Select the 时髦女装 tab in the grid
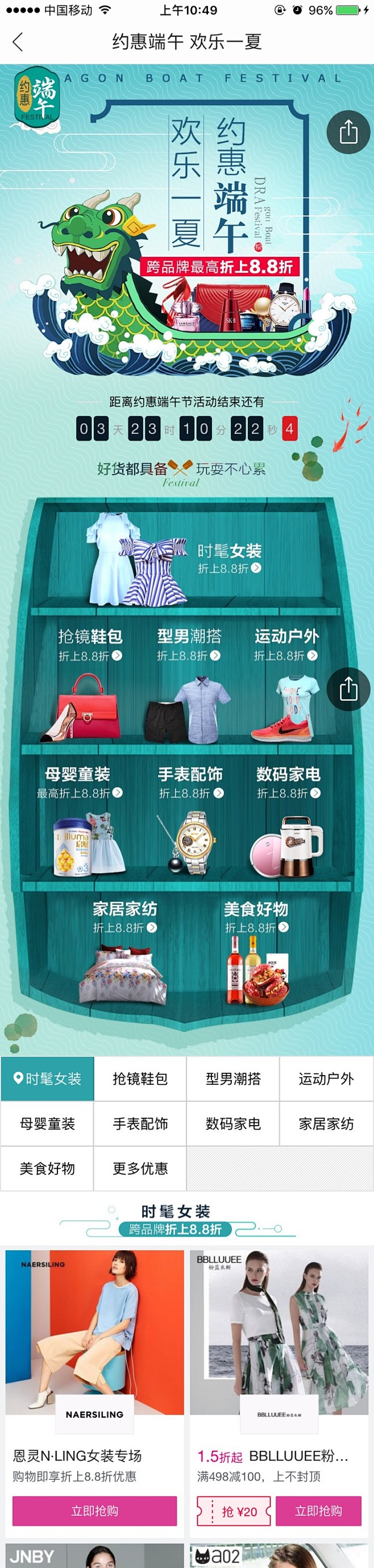Viewport: 374px width, 1568px height. (47, 1078)
